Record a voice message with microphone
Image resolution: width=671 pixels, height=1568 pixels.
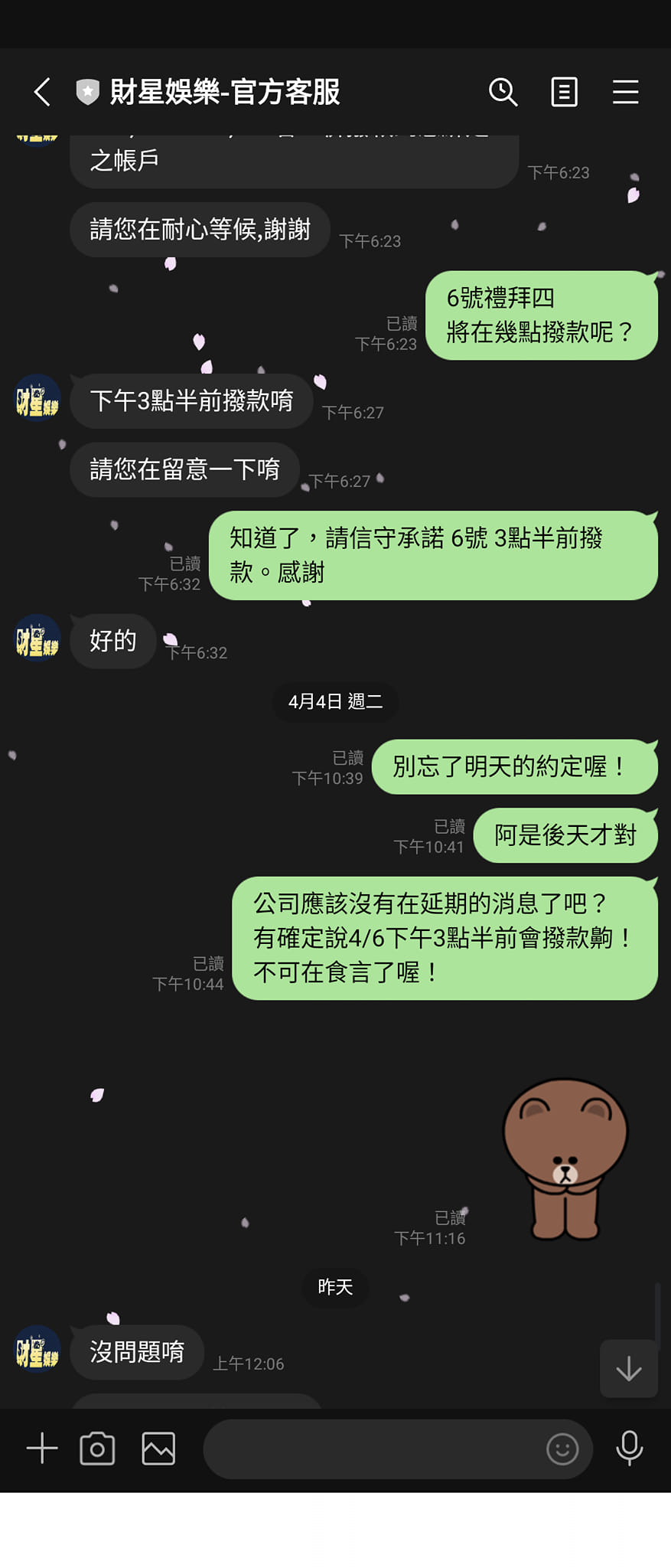(x=629, y=1448)
